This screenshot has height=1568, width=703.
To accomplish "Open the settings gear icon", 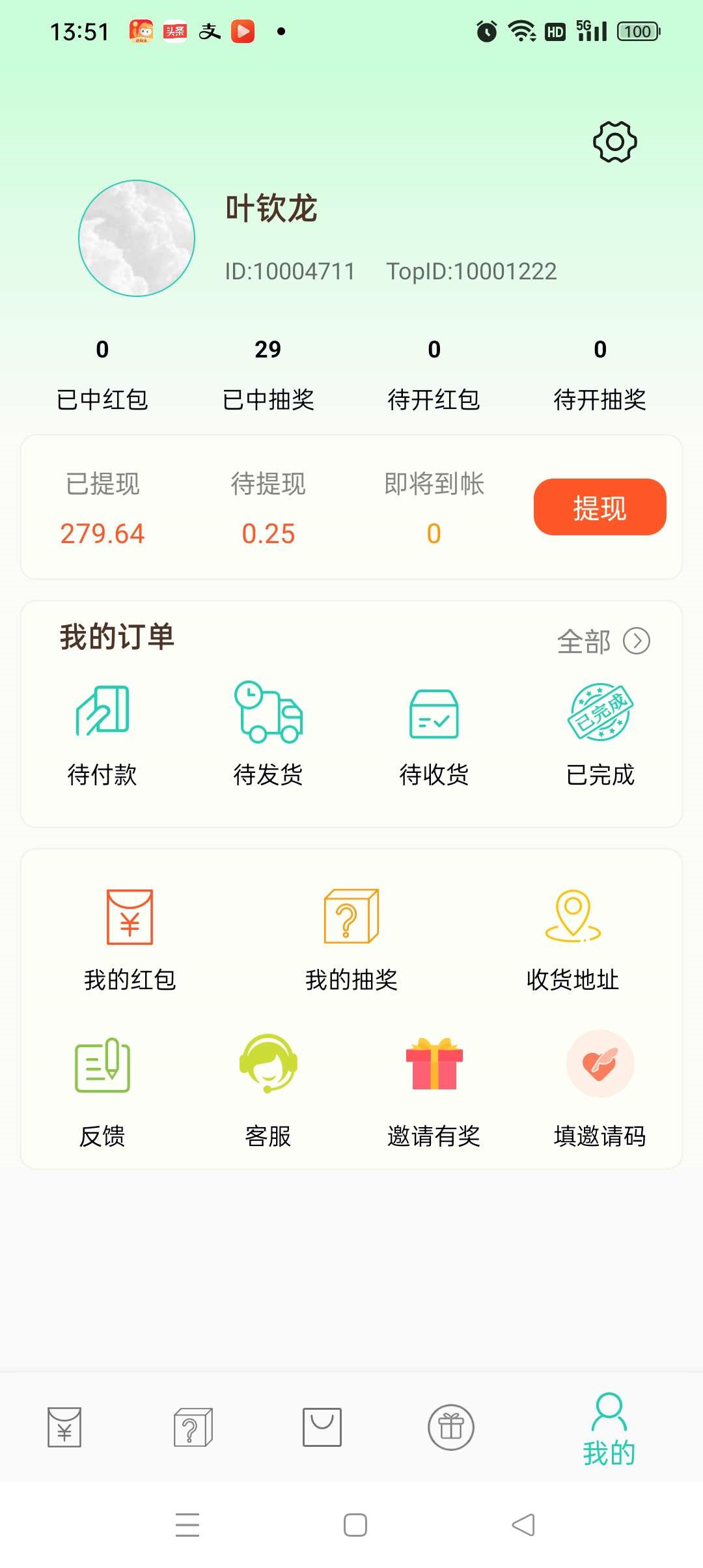I will pyautogui.click(x=614, y=141).
